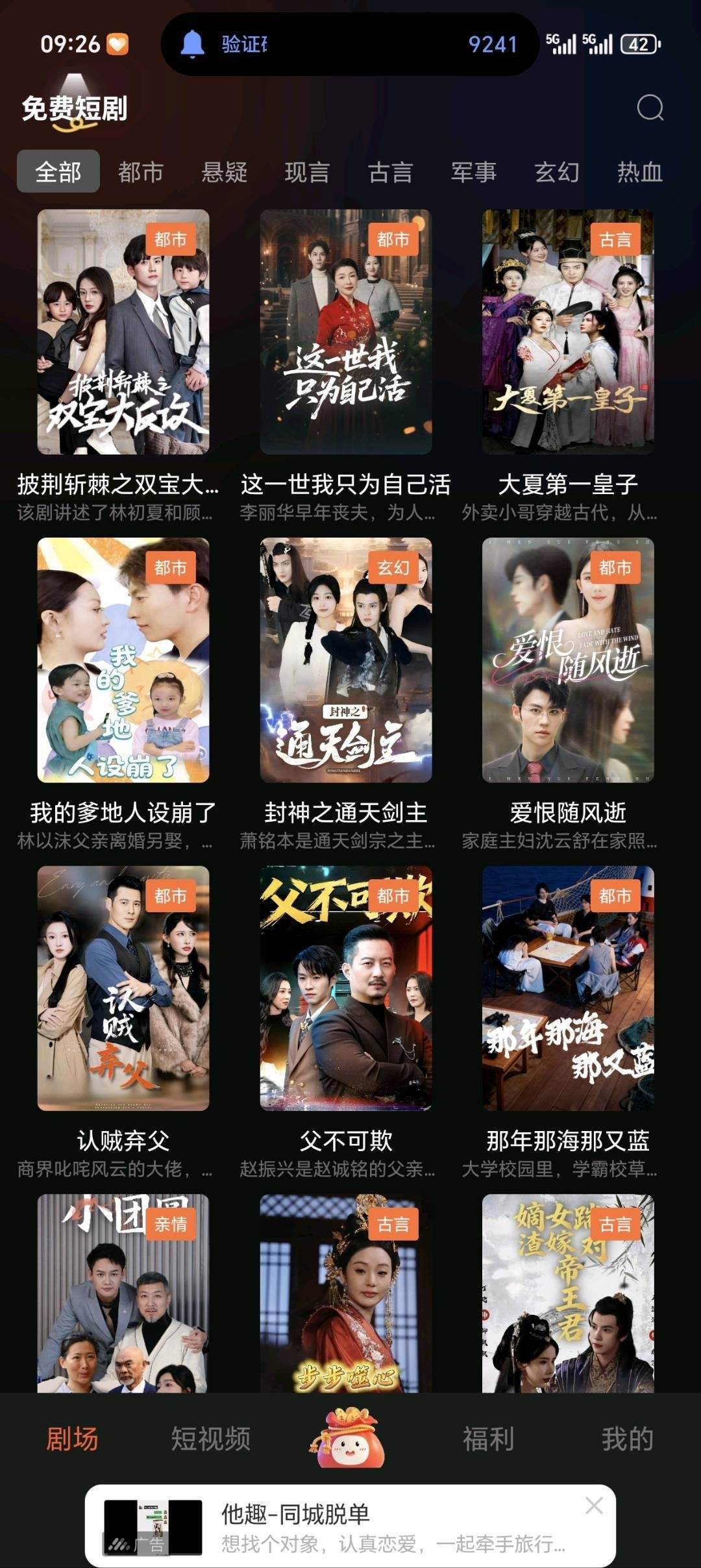The width and height of the screenshot is (701, 1568).
Task: Open 大夏第一皇子 drama
Action: point(568,332)
